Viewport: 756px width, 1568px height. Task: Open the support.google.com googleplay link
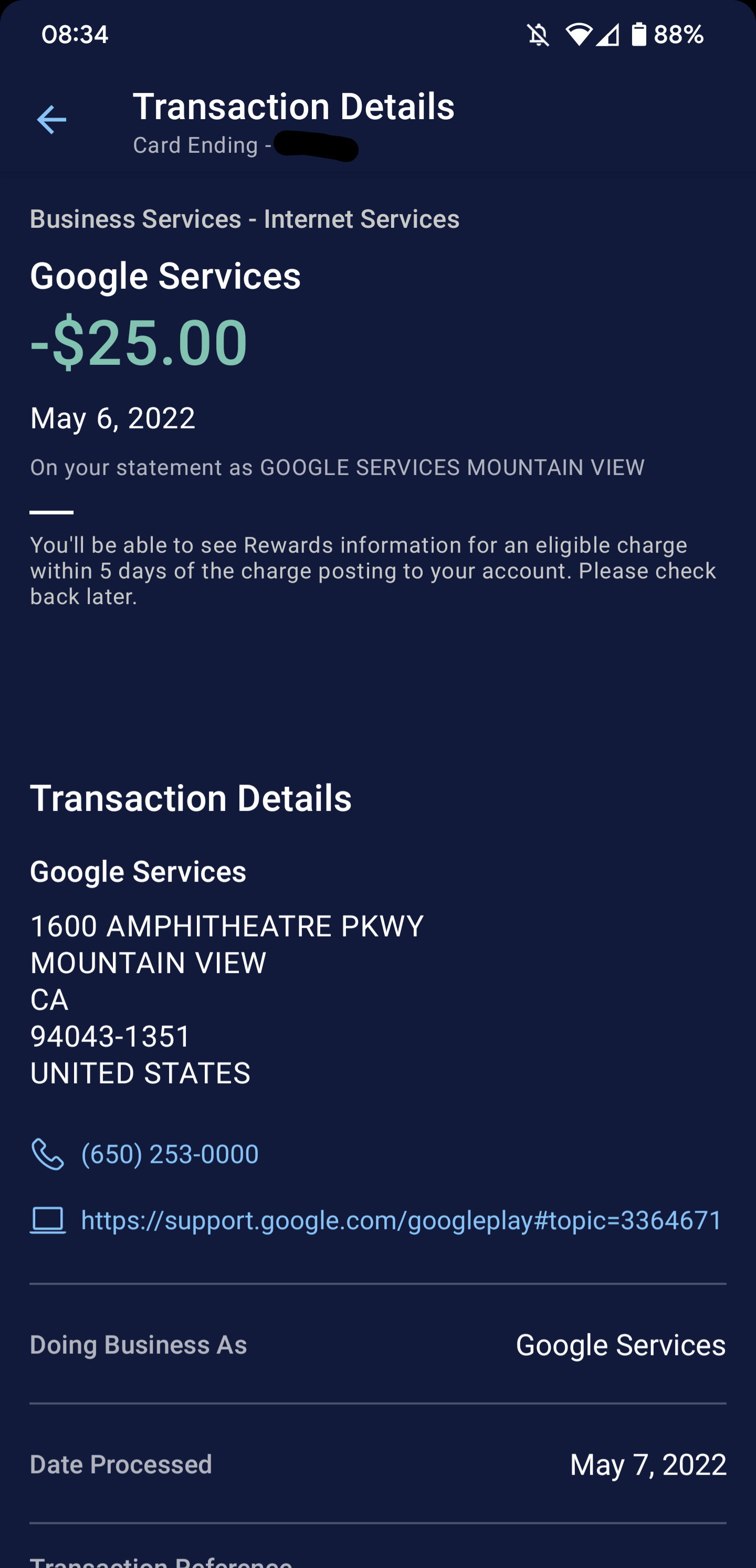click(x=401, y=1220)
